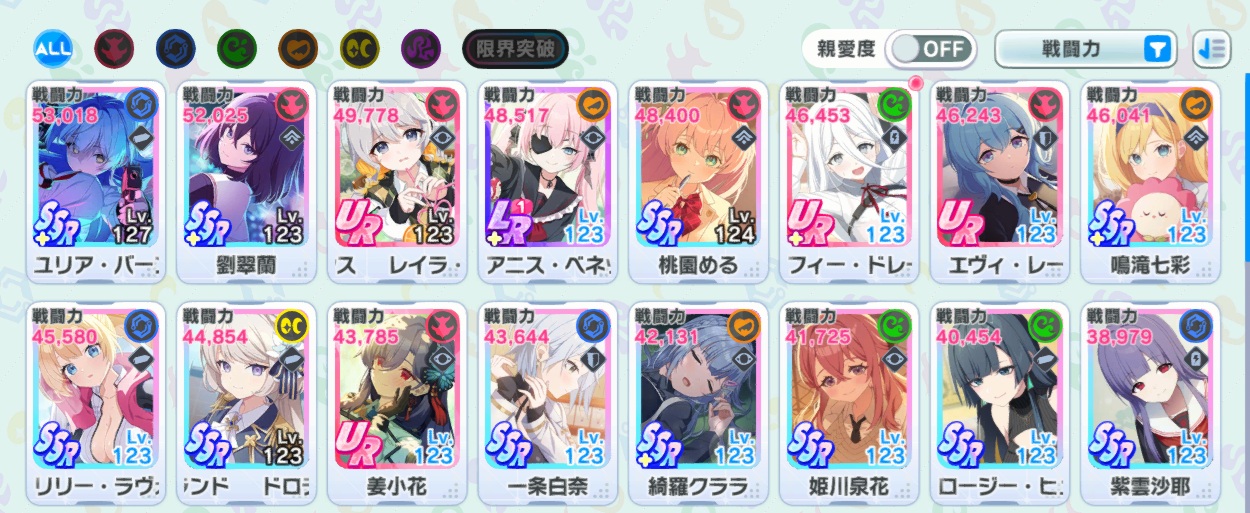
Task: Change the sort order direction
Action: tap(1211, 48)
